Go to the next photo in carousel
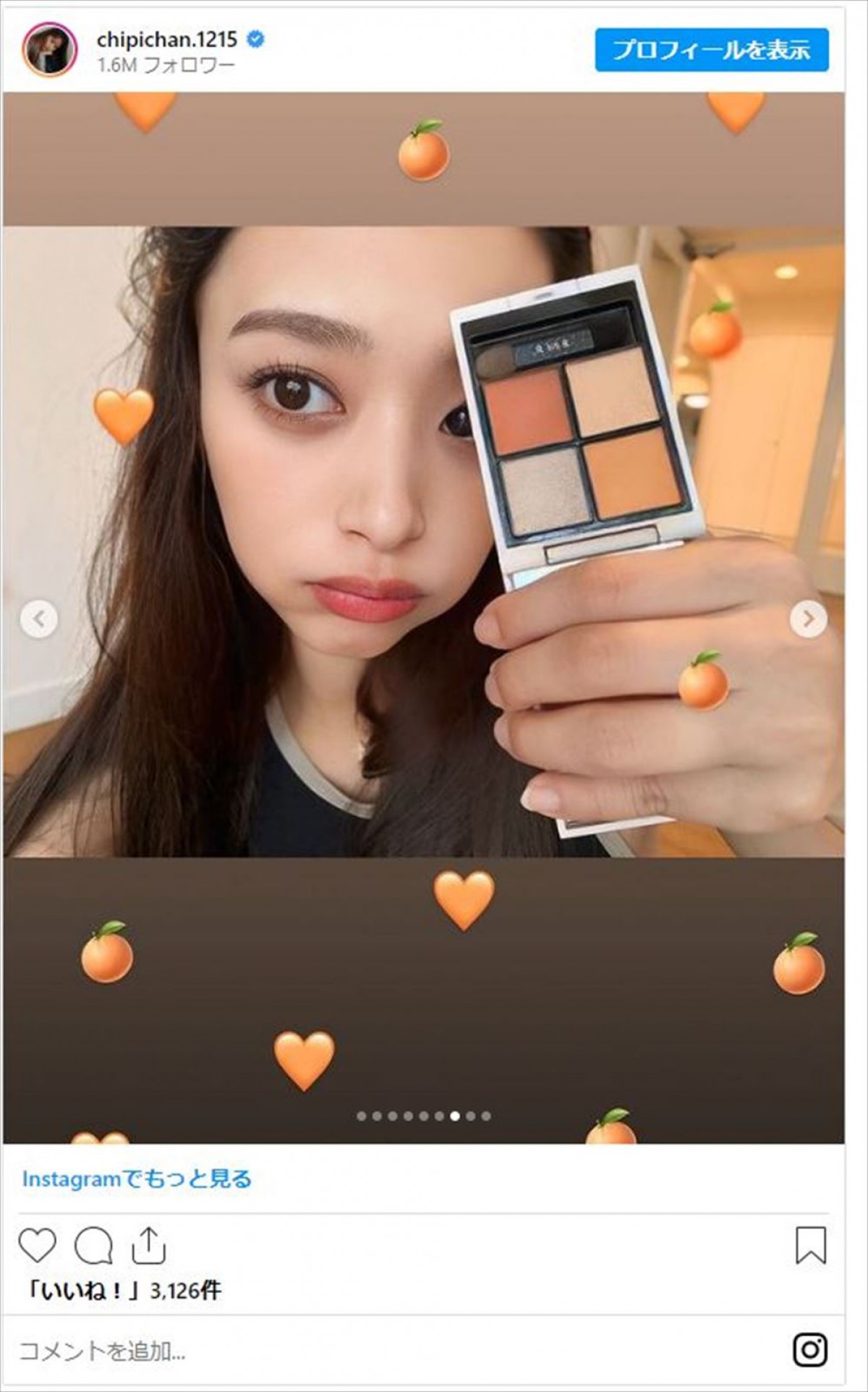This screenshot has height=1392, width=868. [x=808, y=619]
